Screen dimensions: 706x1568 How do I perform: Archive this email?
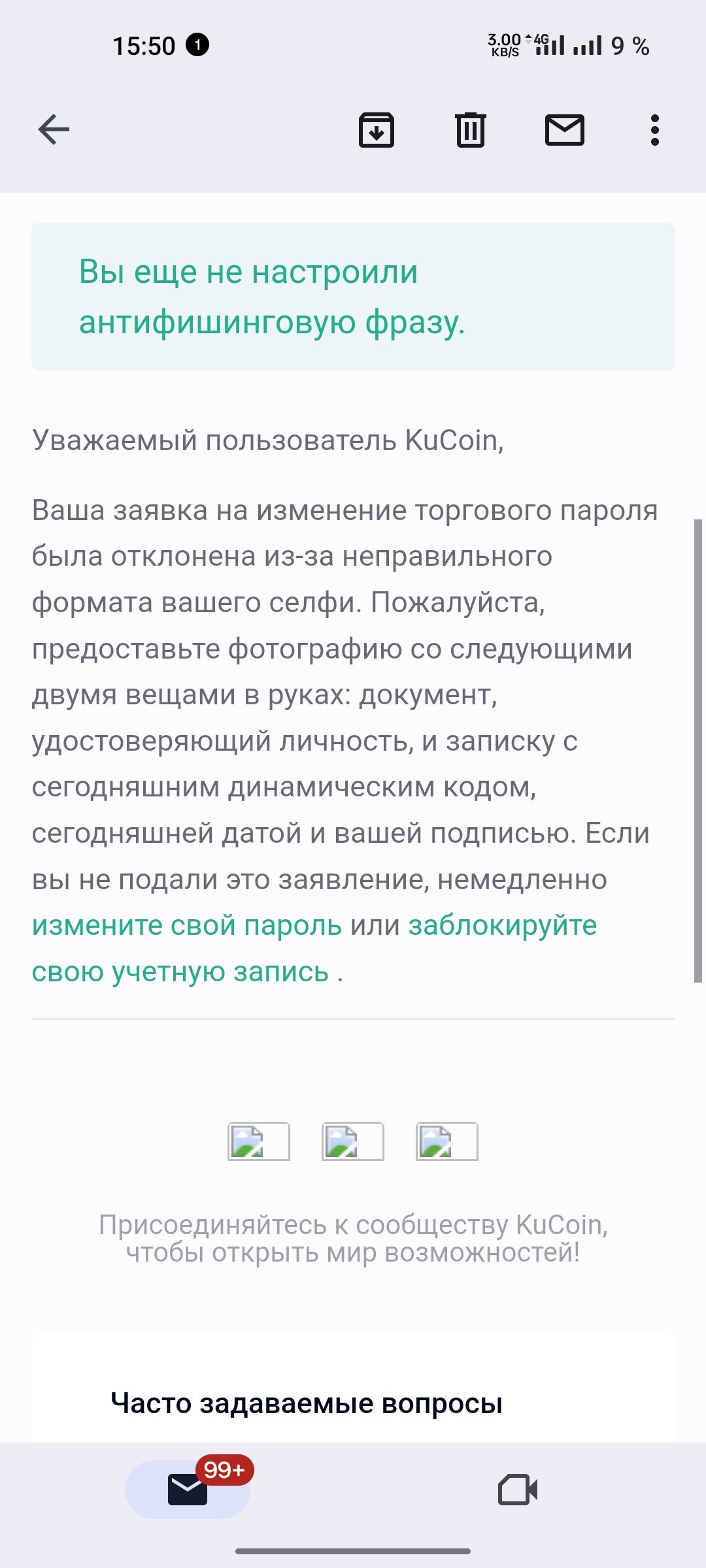[x=376, y=129]
